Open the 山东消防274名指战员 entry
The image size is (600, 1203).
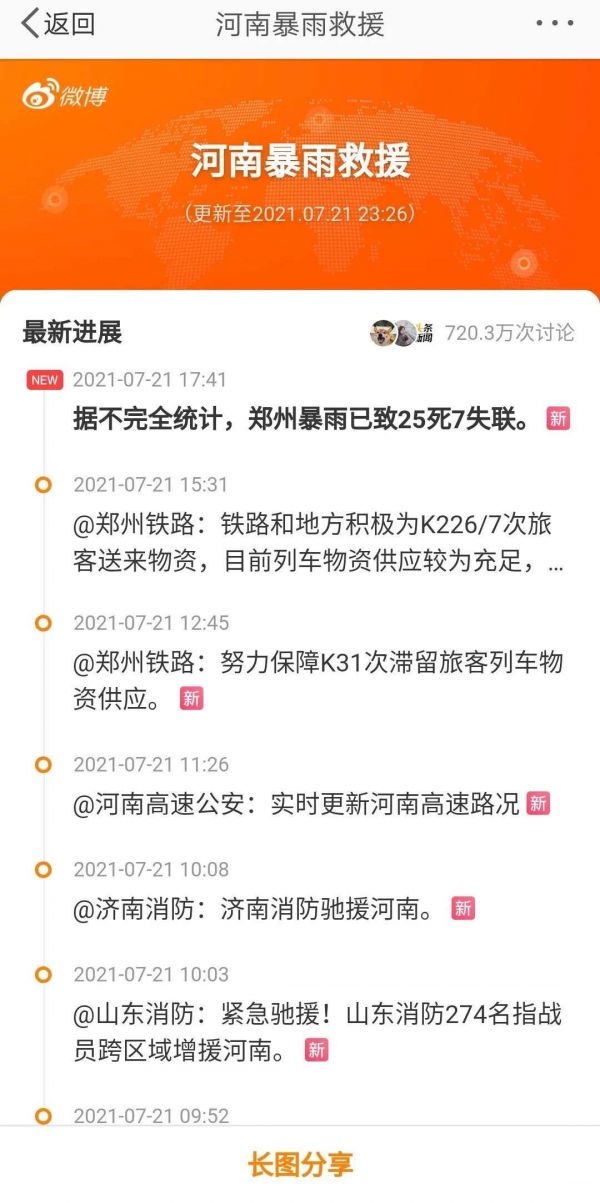point(315,1032)
